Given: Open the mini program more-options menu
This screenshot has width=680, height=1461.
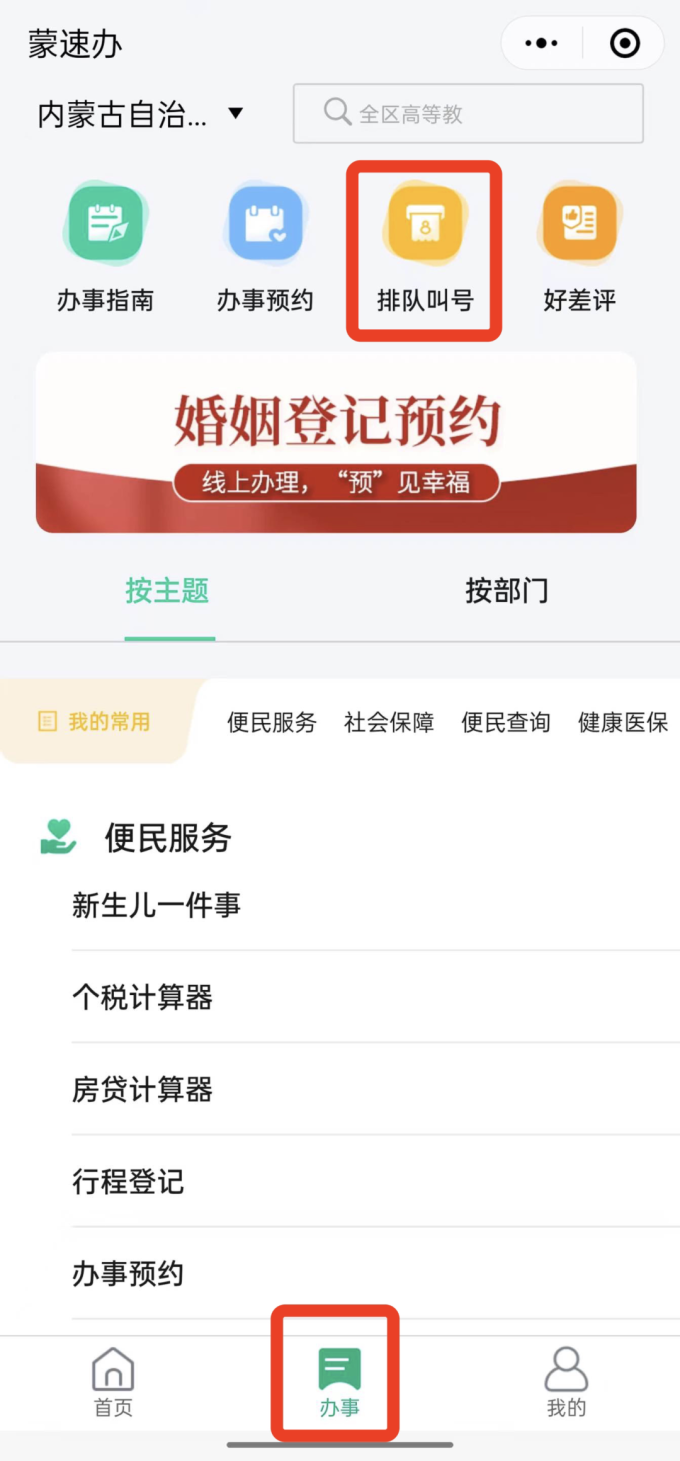Looking at the screenshot, I should pyautogui.click(x=541, y=43).
